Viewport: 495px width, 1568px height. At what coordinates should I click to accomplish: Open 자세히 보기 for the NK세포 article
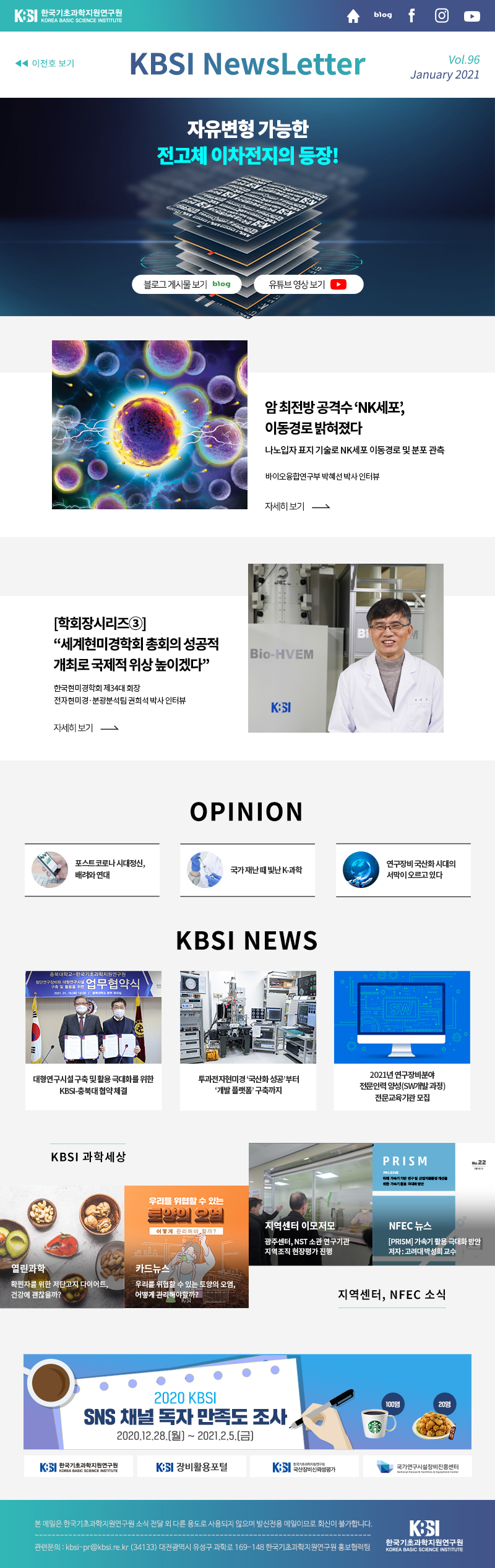(x=297, y=506)
